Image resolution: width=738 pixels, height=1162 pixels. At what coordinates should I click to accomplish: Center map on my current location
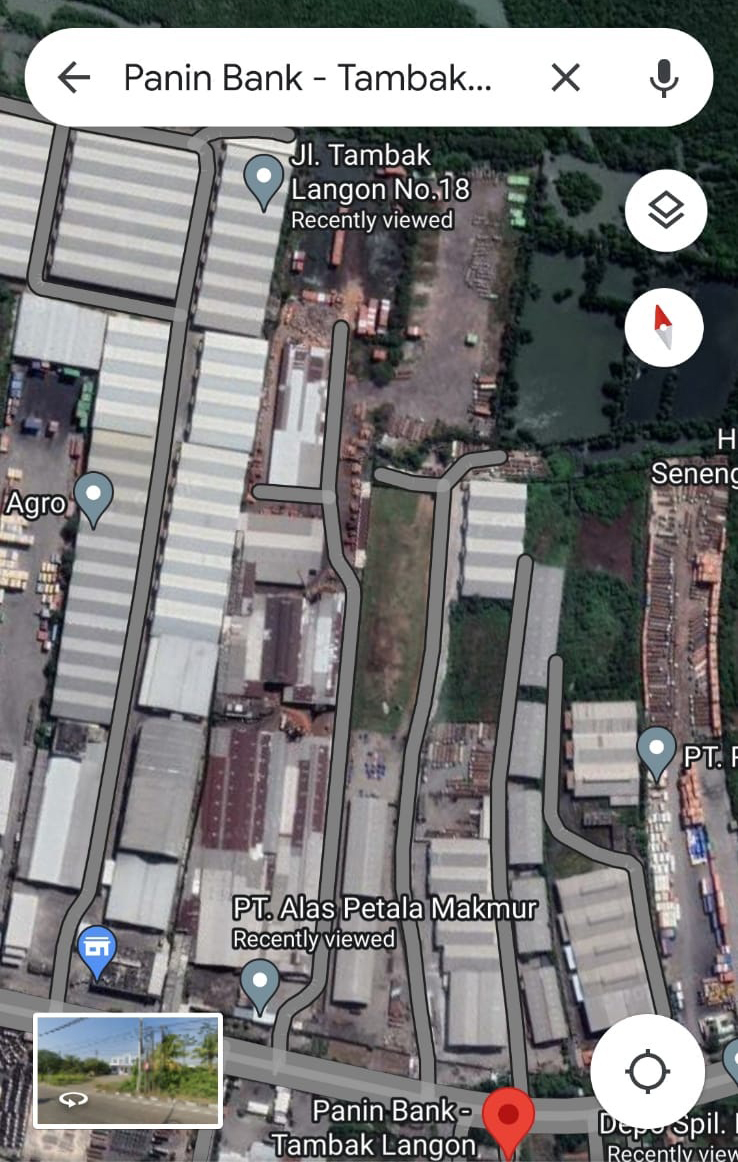click(647, 1072)
